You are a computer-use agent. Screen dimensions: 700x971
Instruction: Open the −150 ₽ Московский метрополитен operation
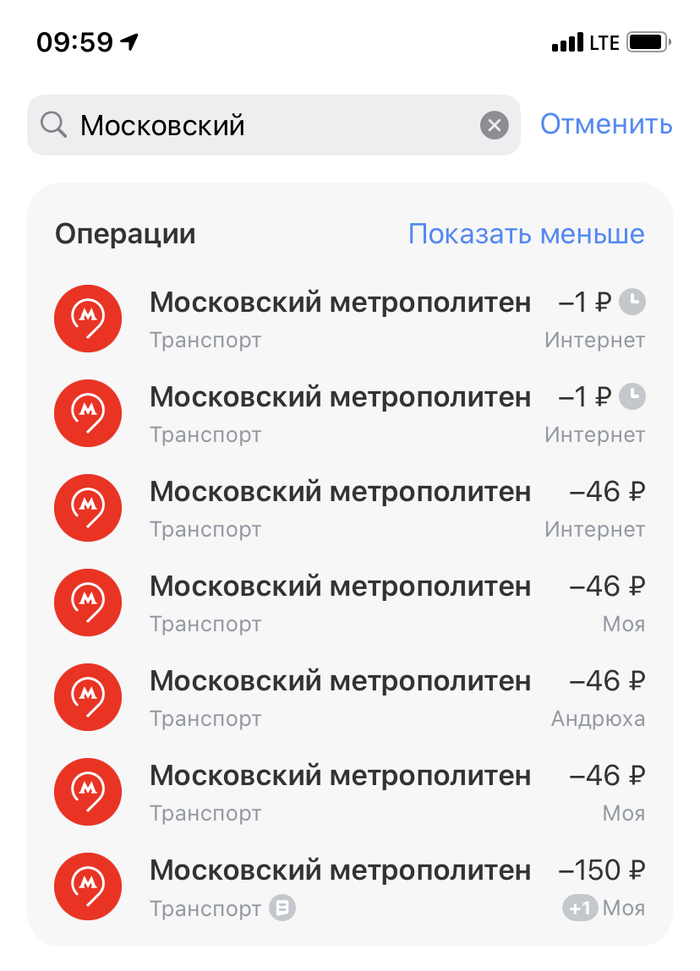tap(348, 886)
